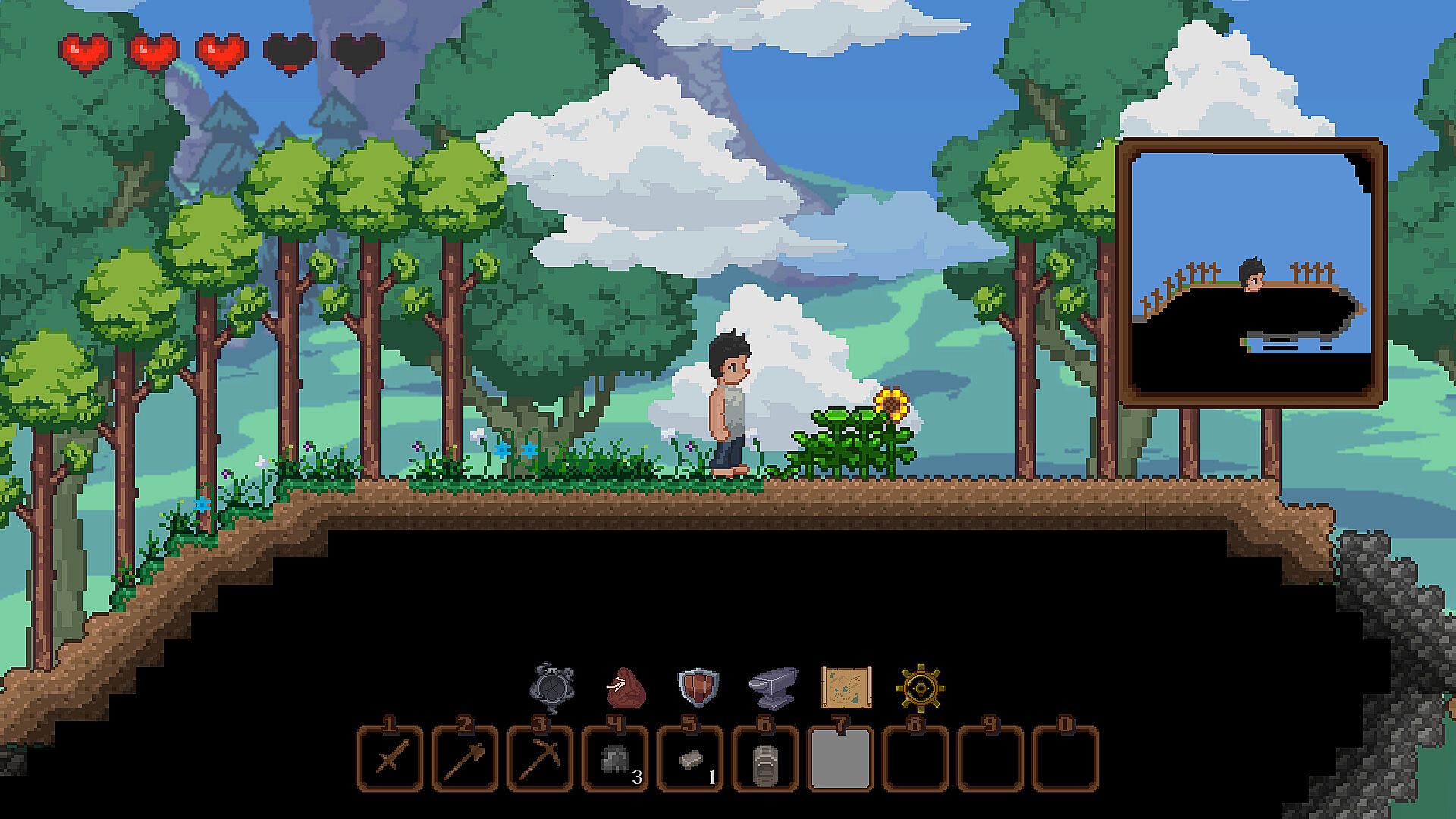This screenshot has height=819, width=1456.
Task: Select the pickaxe in slot 3
Action: point(539,759)
